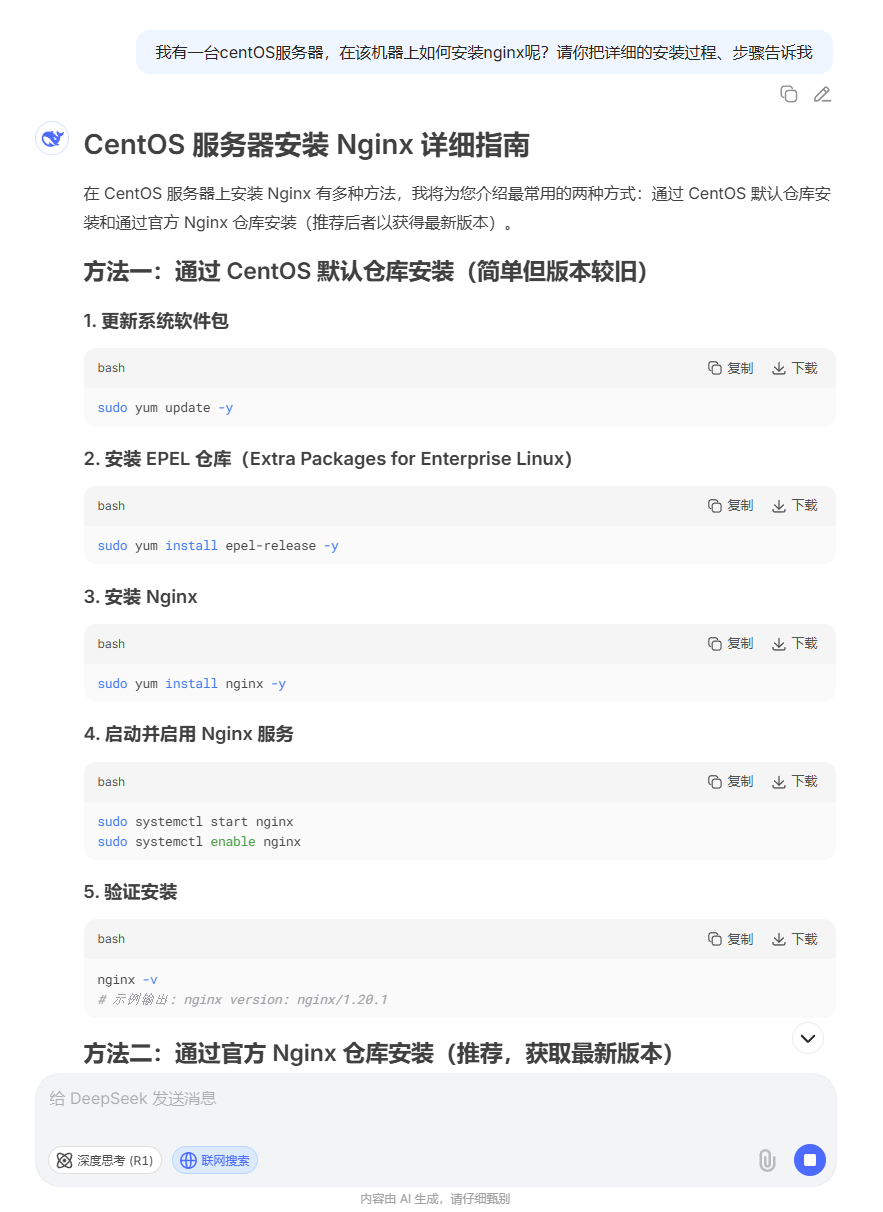Copy the entire assistant response

pyautogui.click(x=789, y=93)
